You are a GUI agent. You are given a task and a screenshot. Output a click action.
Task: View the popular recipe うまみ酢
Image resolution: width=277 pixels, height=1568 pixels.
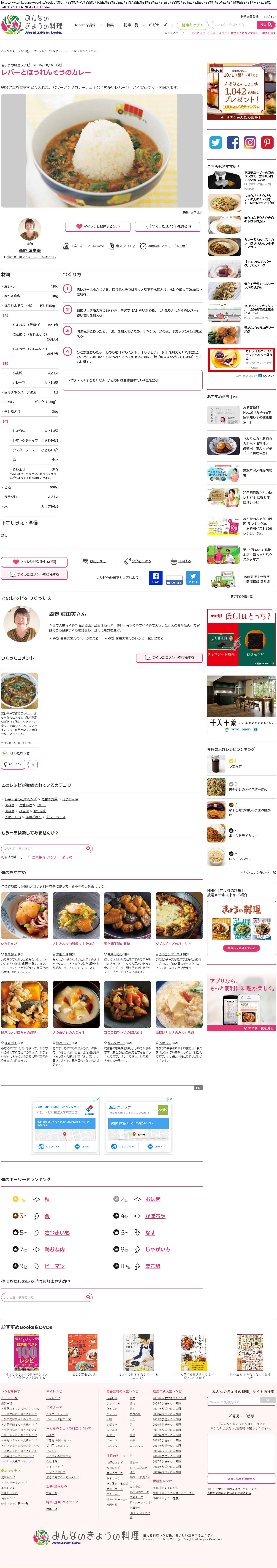tap(235, 766)
